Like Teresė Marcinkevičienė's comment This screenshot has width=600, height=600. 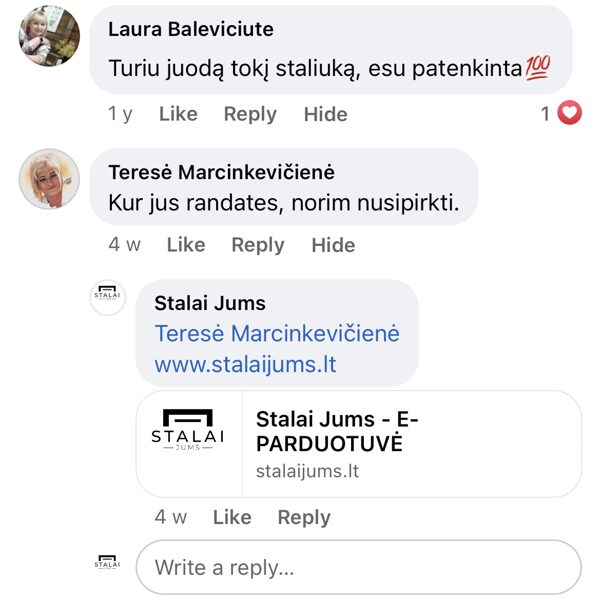185,245
